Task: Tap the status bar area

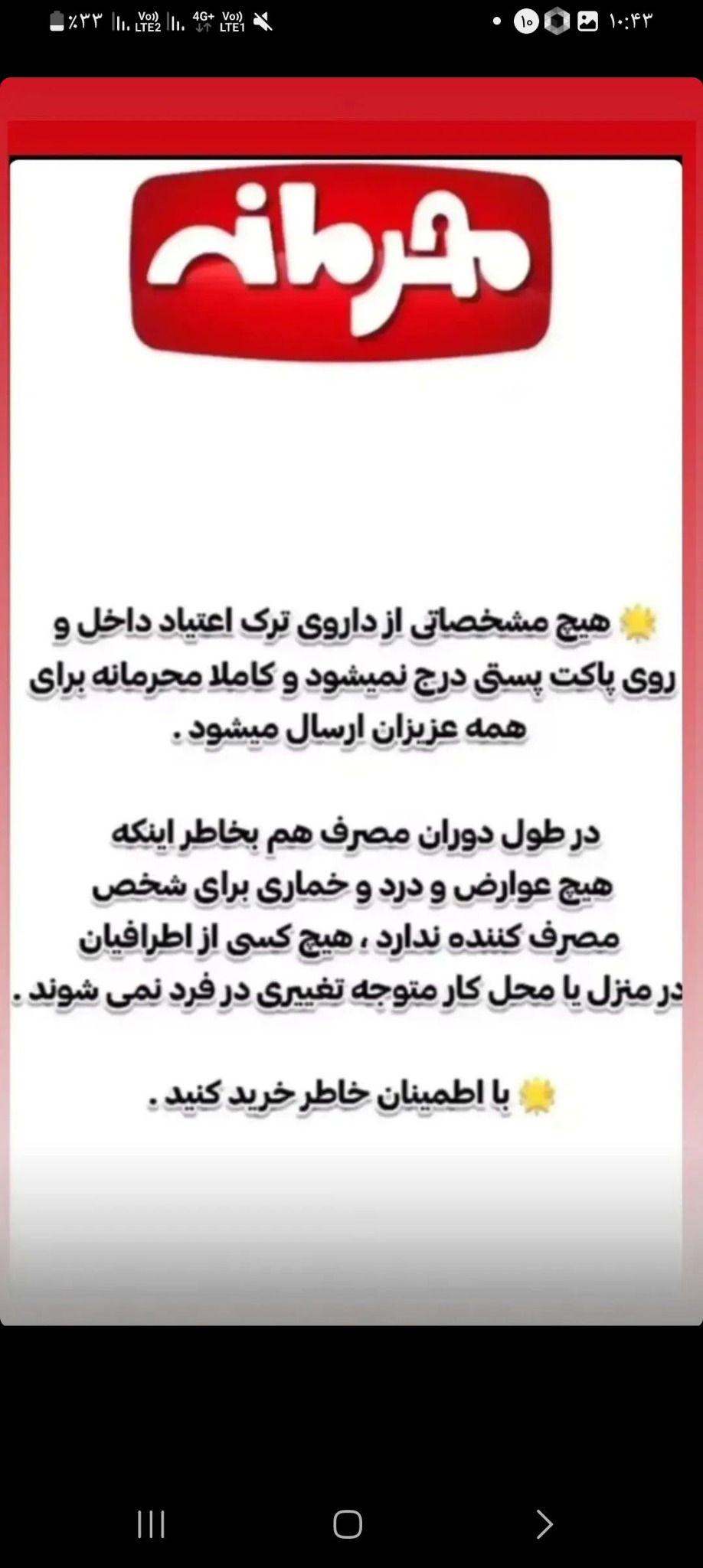Action: point(351,23)
